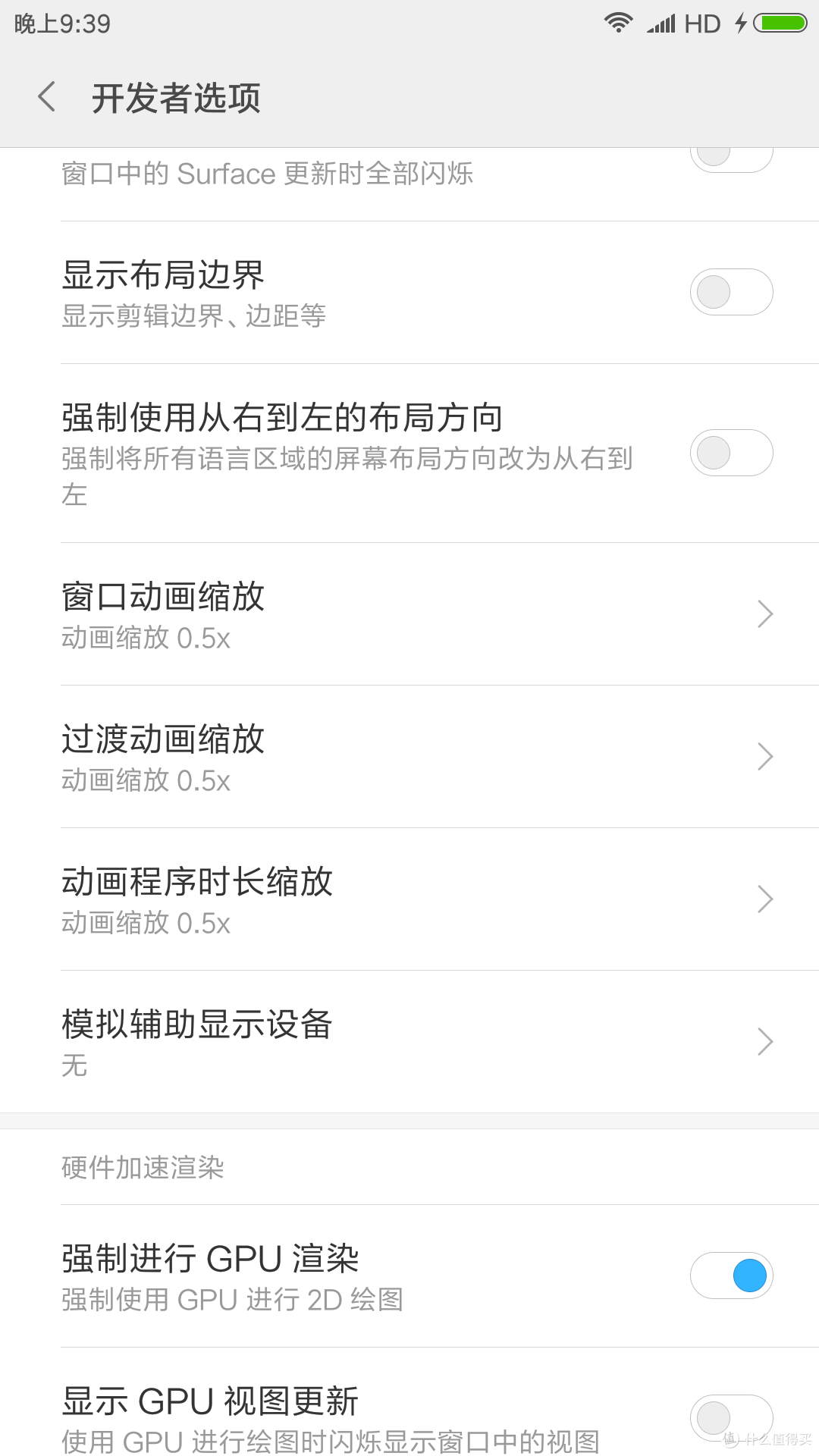This screenshot has width=819, height=1456.
Task: Tap the 开发者选项 title text
Action: (175, 98)
